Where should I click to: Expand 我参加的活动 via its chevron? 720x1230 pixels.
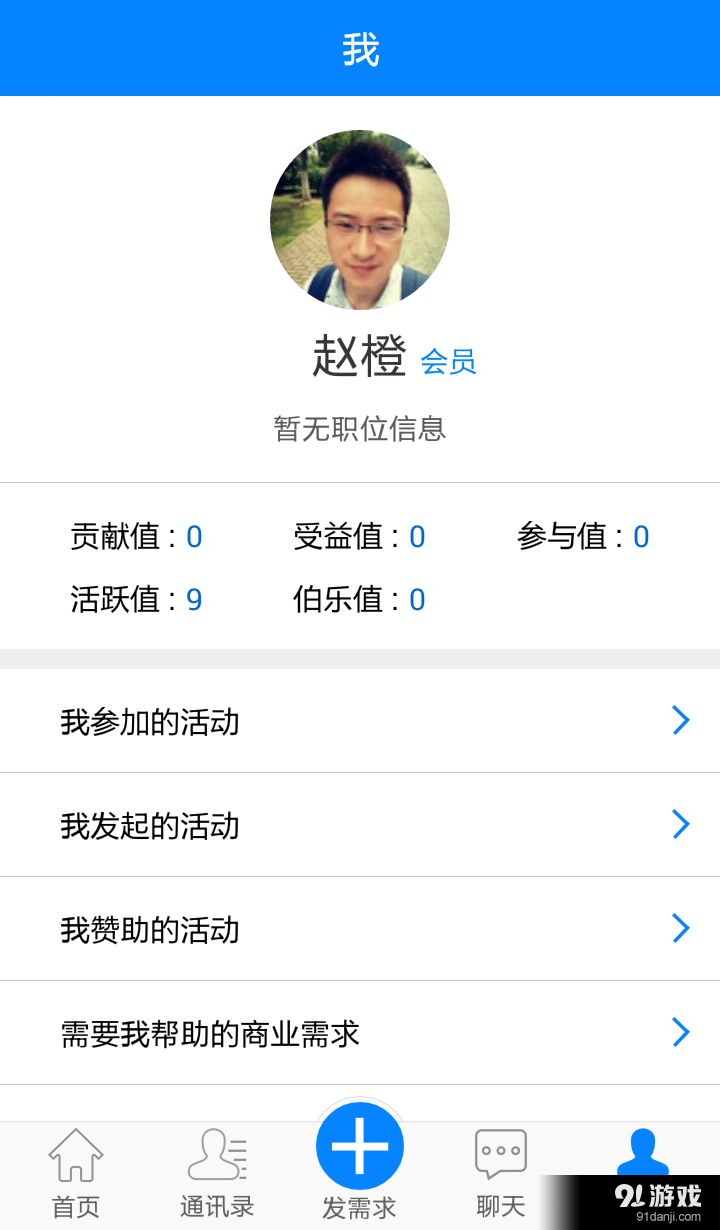[x=681, y=721]
